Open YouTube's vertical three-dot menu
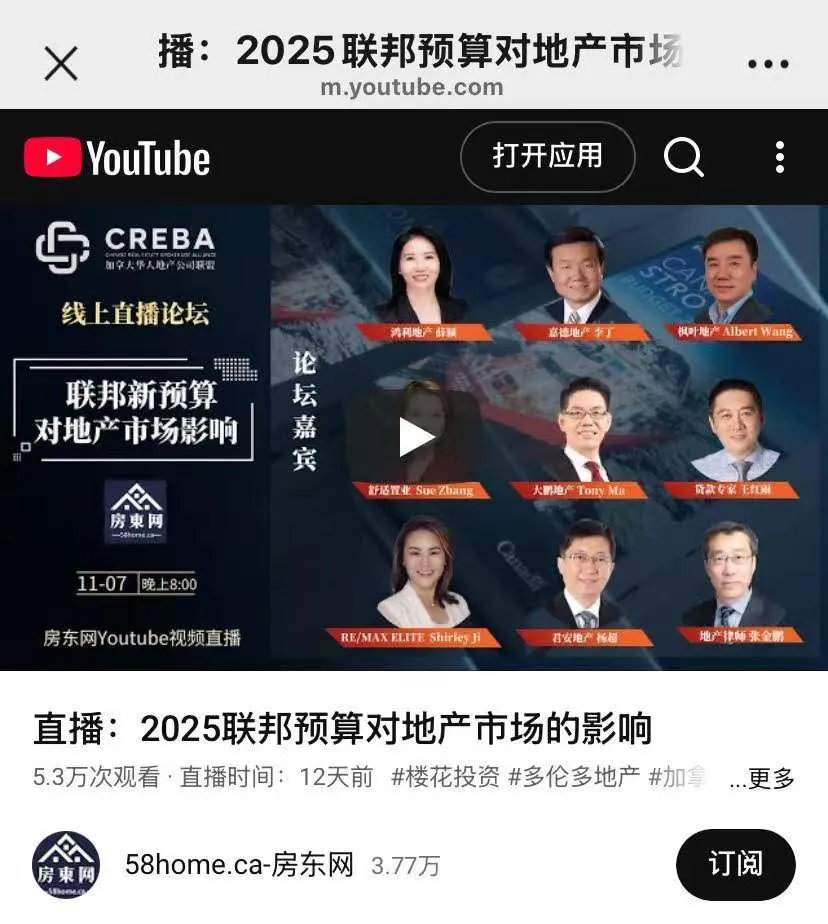Viewport: 828px width, 924px height. (x=779, y=157)
